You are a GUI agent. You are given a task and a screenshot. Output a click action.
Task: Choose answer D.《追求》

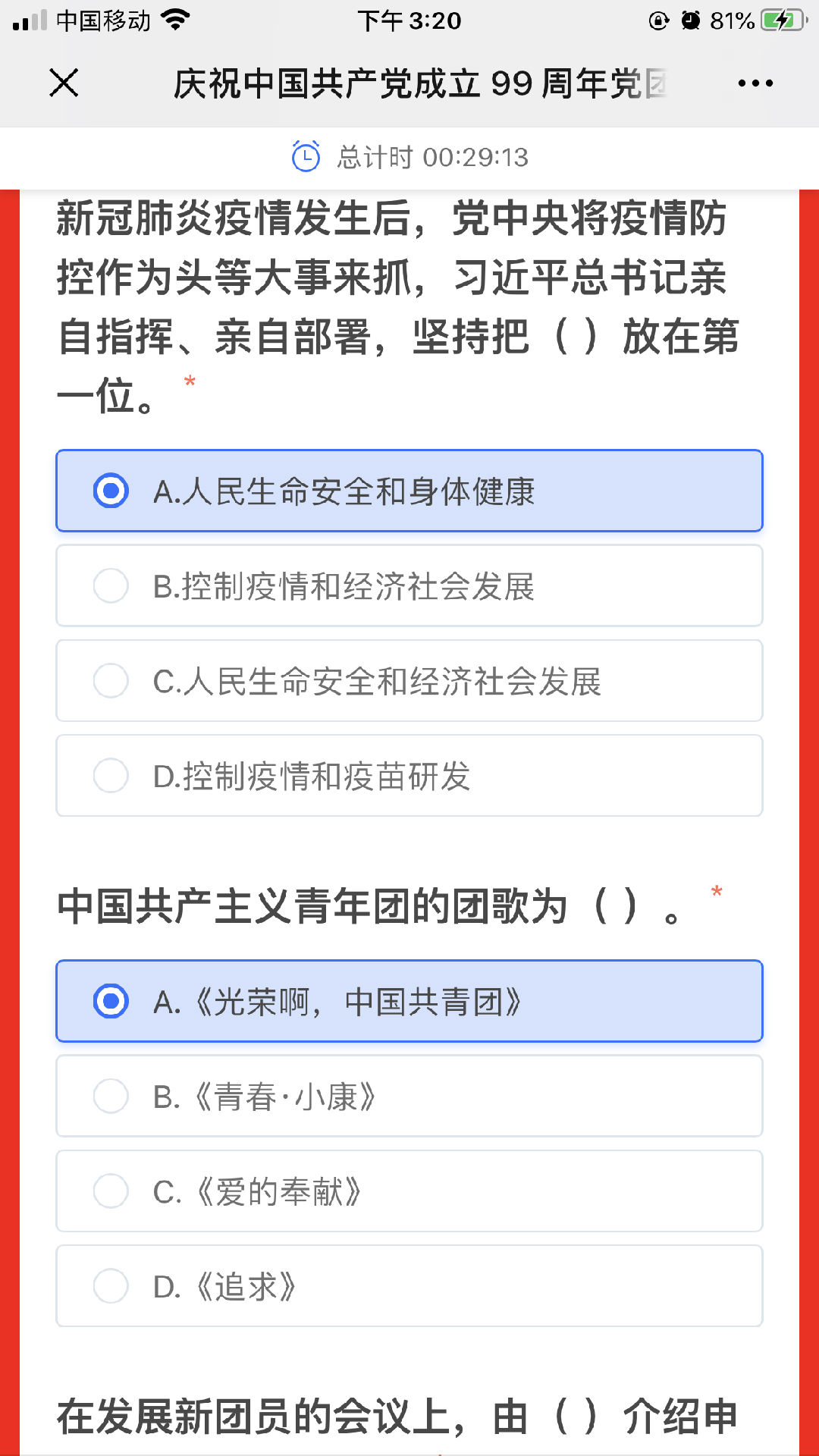click(409, 1285)
